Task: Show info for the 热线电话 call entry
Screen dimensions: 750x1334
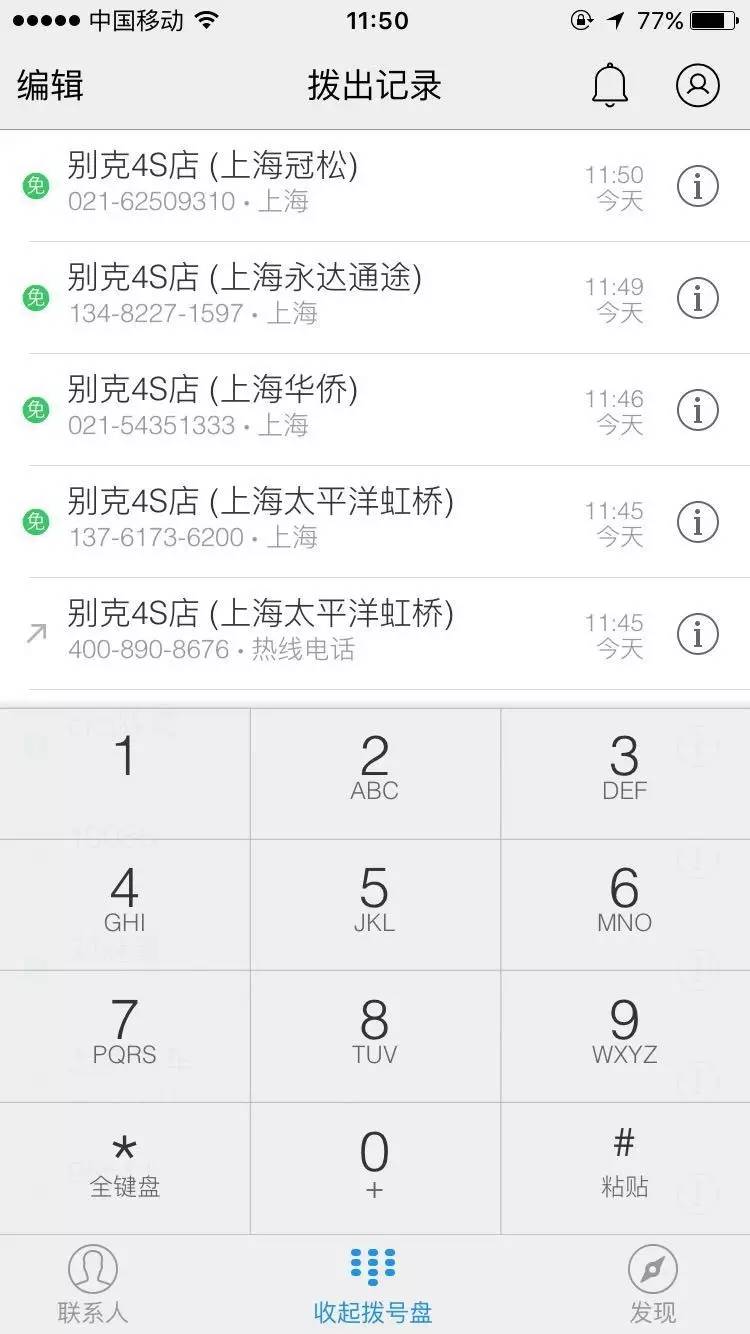Action: click(x=697, y=633)
